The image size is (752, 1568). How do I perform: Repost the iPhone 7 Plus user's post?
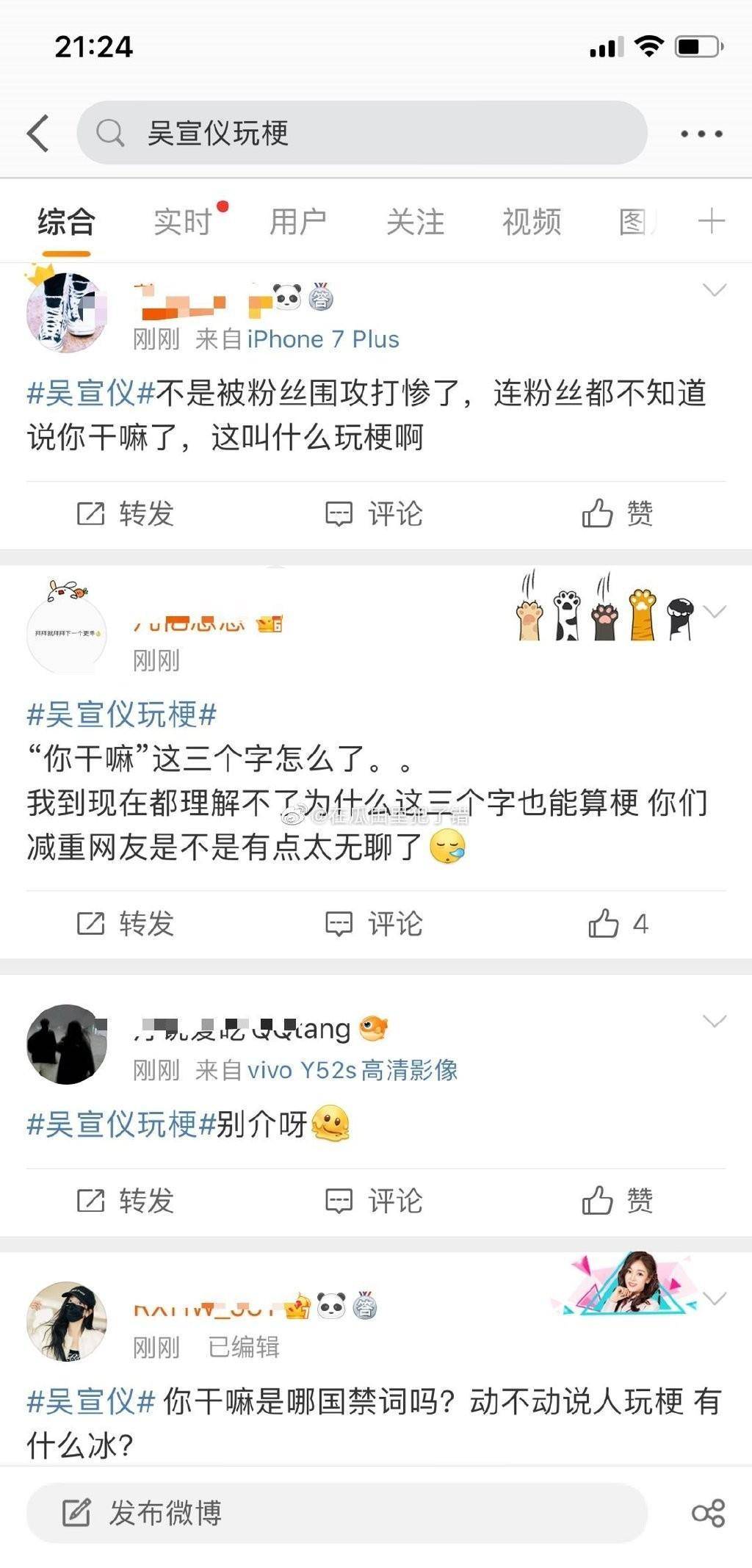(x=126, y=513)
